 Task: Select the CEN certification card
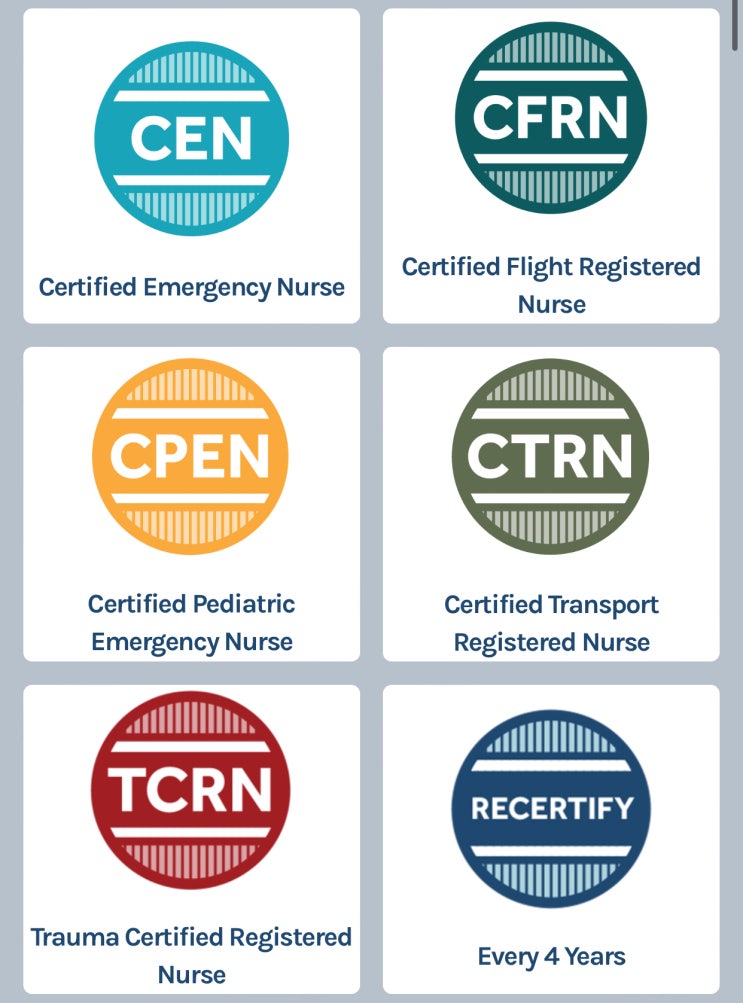click(192, 165)
